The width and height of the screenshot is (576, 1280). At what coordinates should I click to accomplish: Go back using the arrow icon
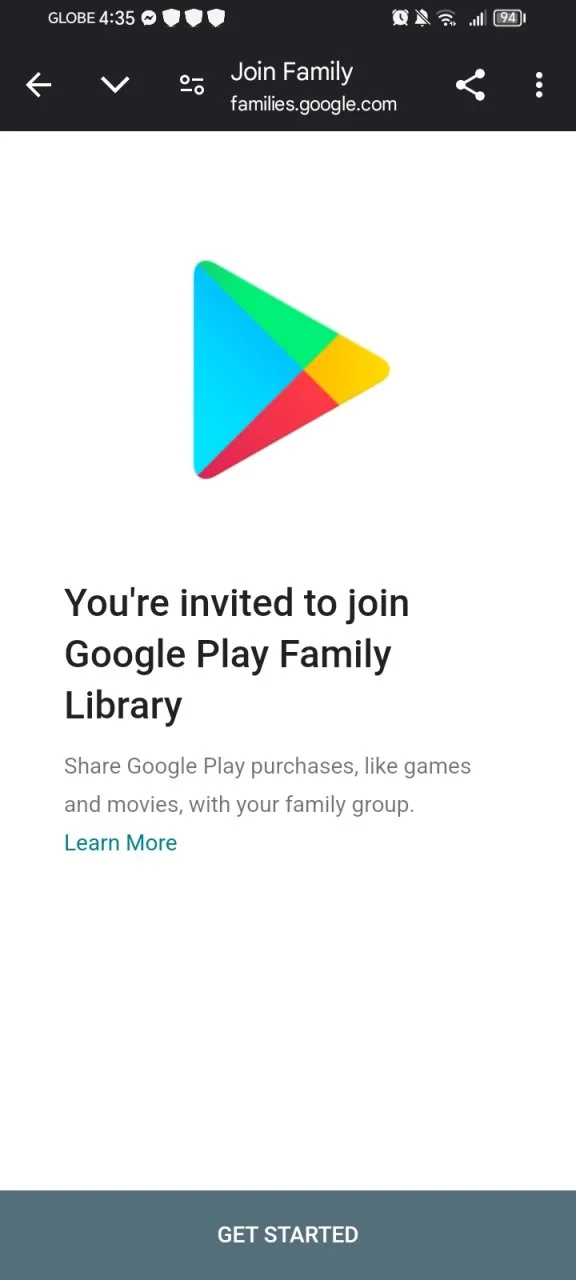[38, 85]
